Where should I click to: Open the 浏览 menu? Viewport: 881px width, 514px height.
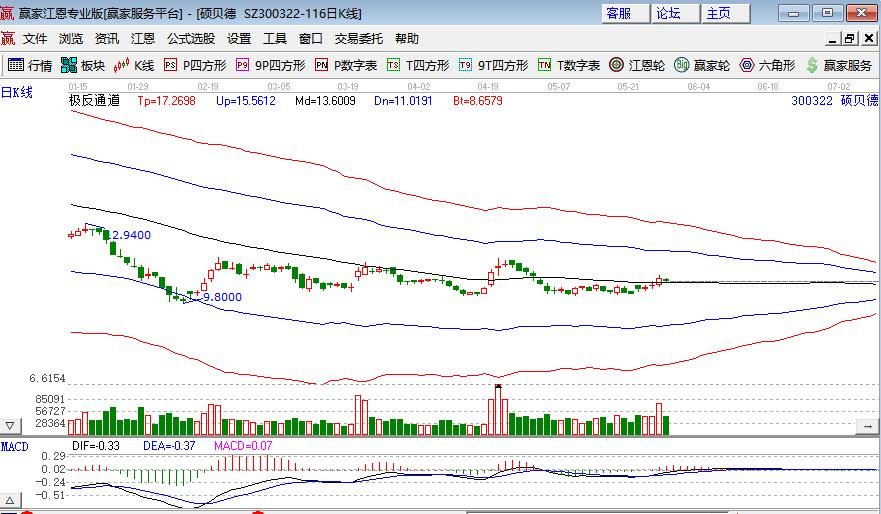pos(71,39)
